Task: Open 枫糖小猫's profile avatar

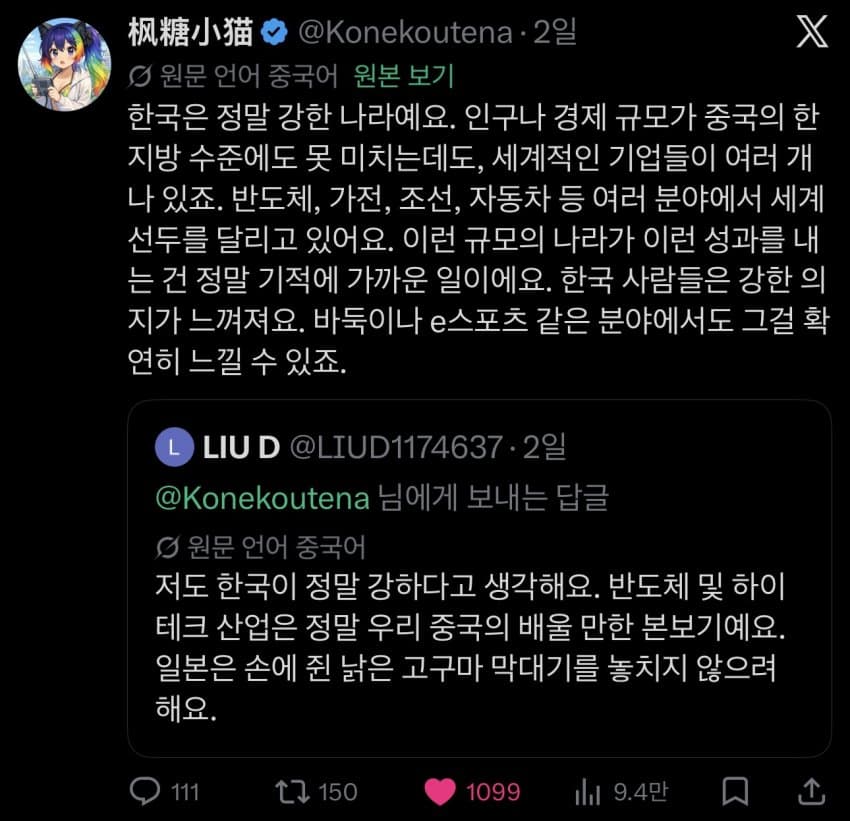Action: point(64,65)
